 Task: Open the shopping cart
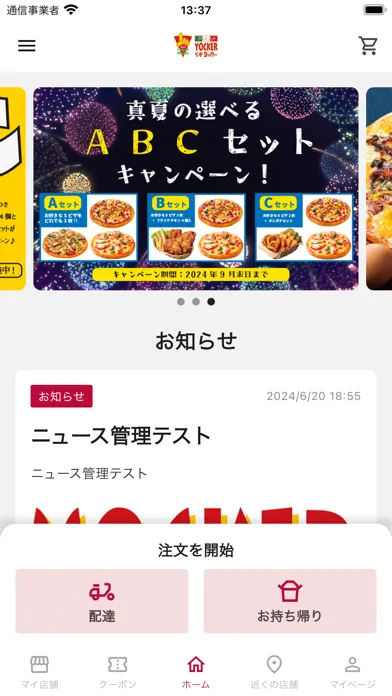368,45
